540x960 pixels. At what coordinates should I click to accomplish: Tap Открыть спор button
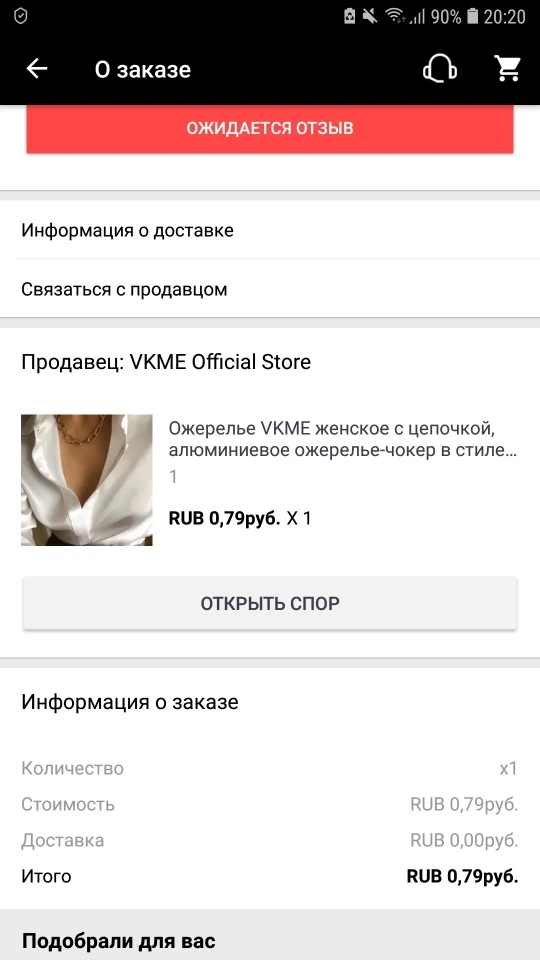coord(270,603)
